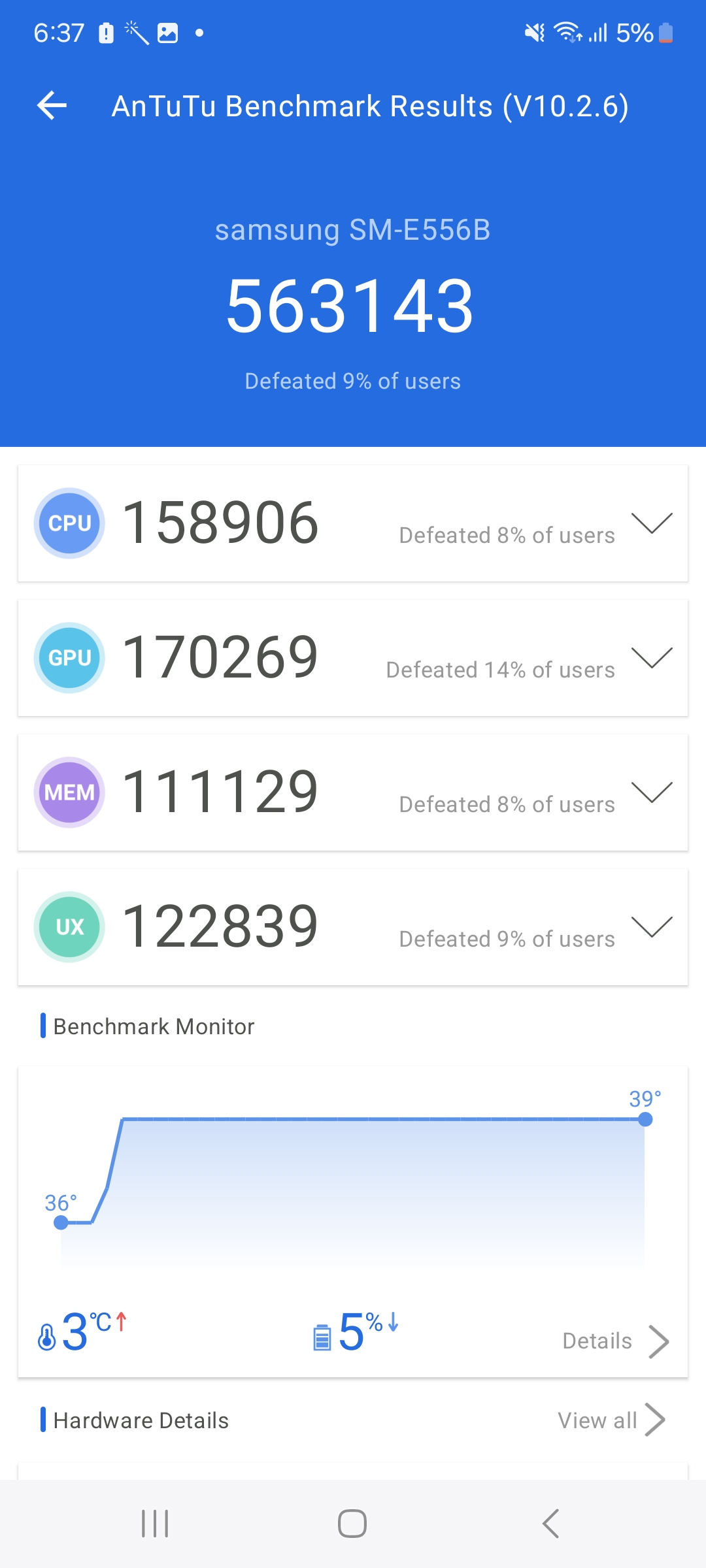Go to the home screen
This screenshot has height=1568, width=706.
tap(352, 1524)
